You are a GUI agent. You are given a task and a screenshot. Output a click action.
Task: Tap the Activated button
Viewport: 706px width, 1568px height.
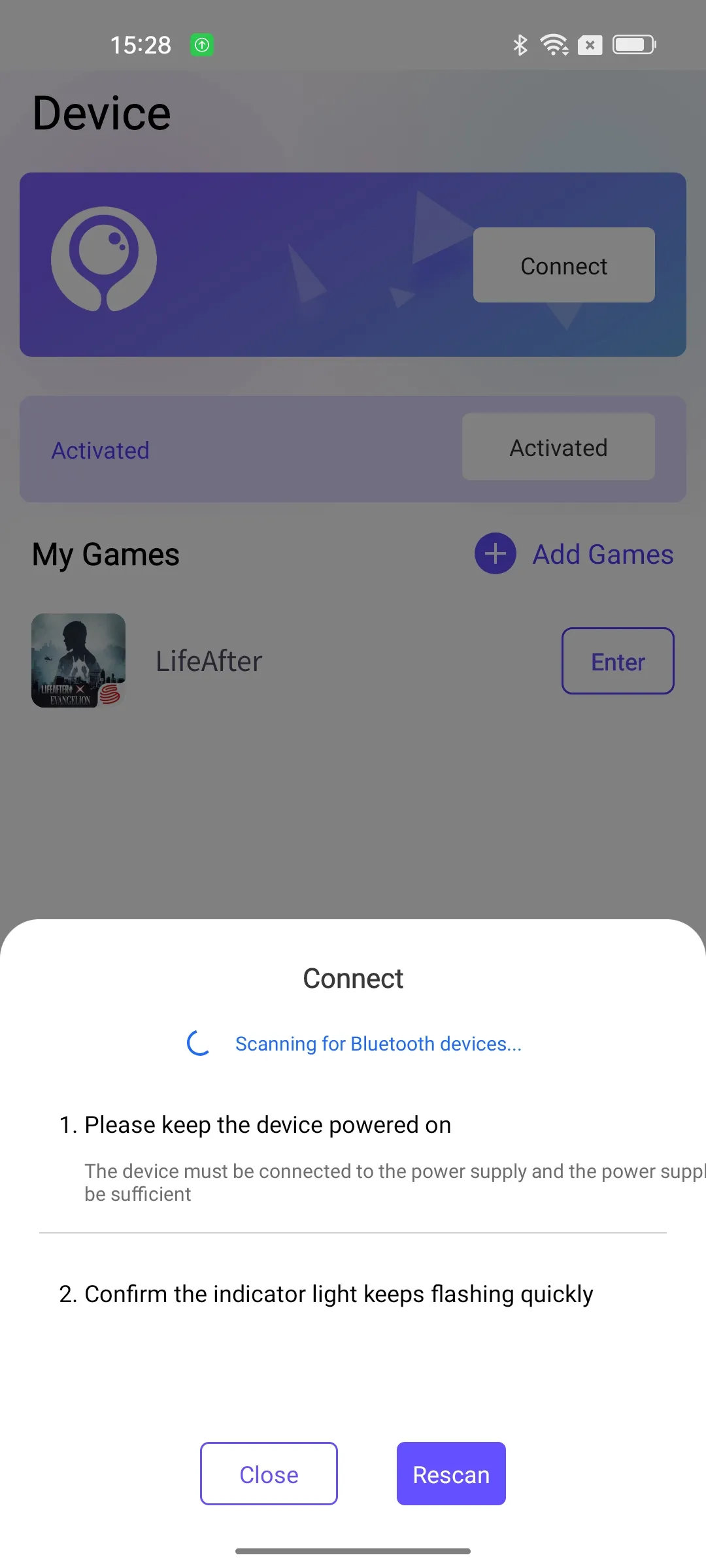pyautogui.click(x=558, y=448)
